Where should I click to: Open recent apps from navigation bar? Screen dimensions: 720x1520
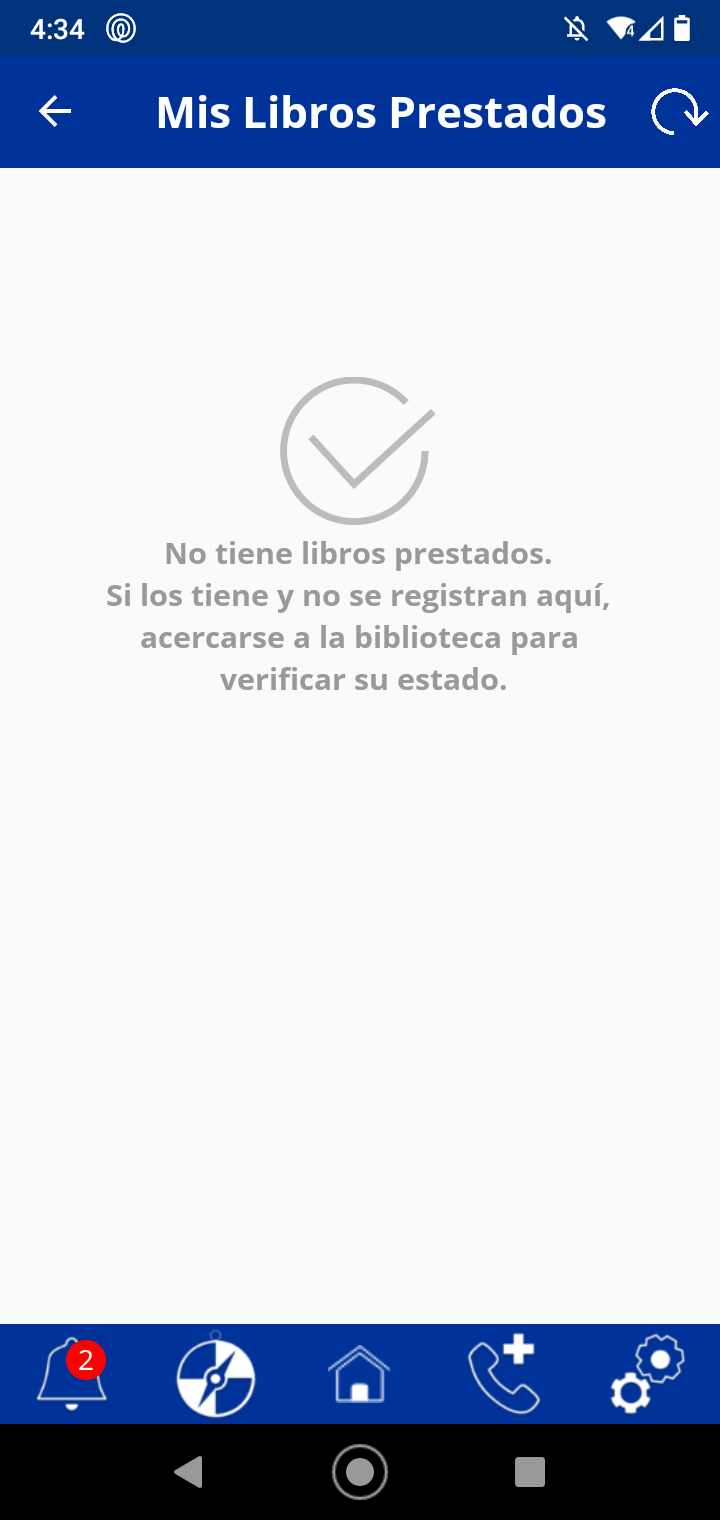coord(530,1472)
